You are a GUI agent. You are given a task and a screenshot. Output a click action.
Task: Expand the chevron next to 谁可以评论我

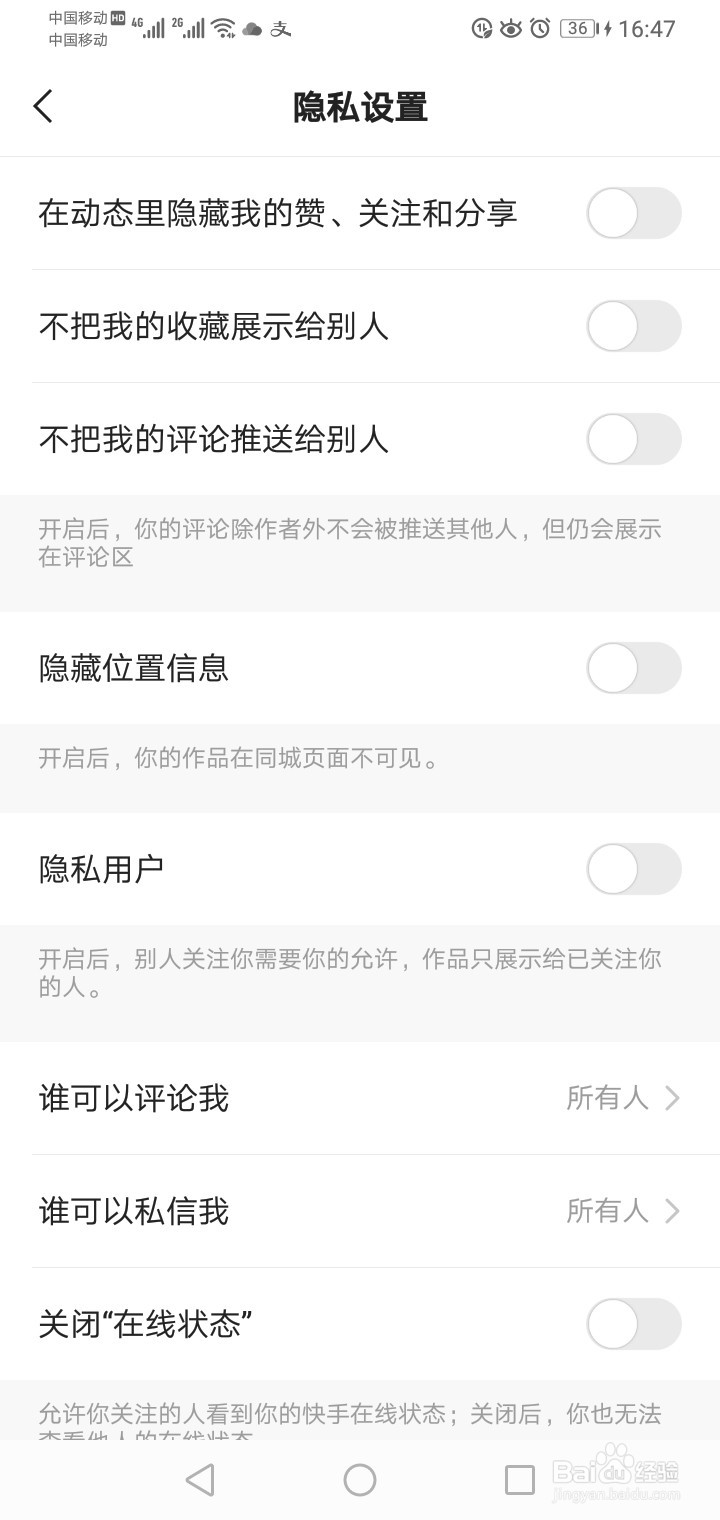point(673,1097)
